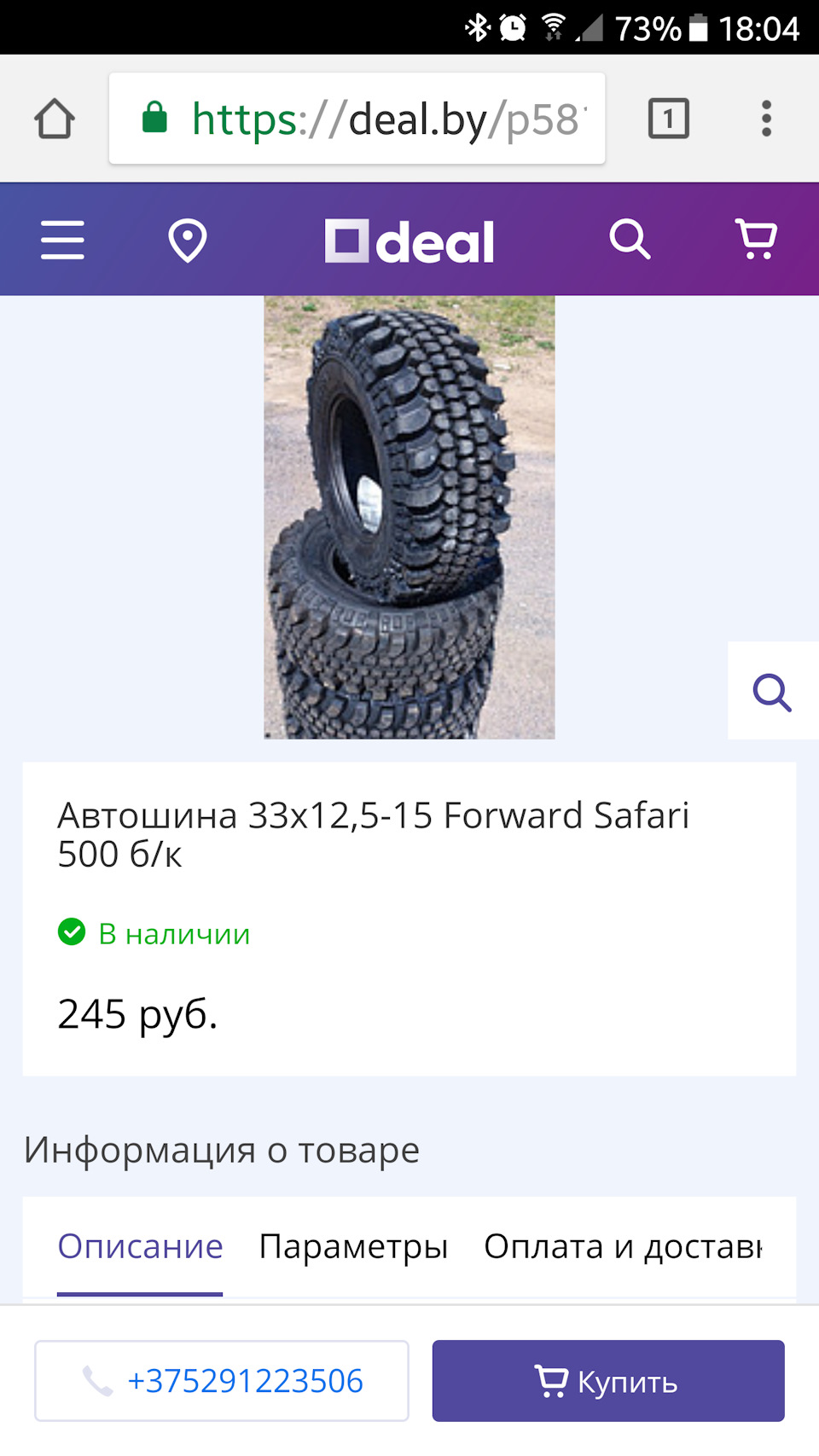This screenshot has width=819, height=1456.
Task: Call seller at +375291223506
Action: (222, 1381)
